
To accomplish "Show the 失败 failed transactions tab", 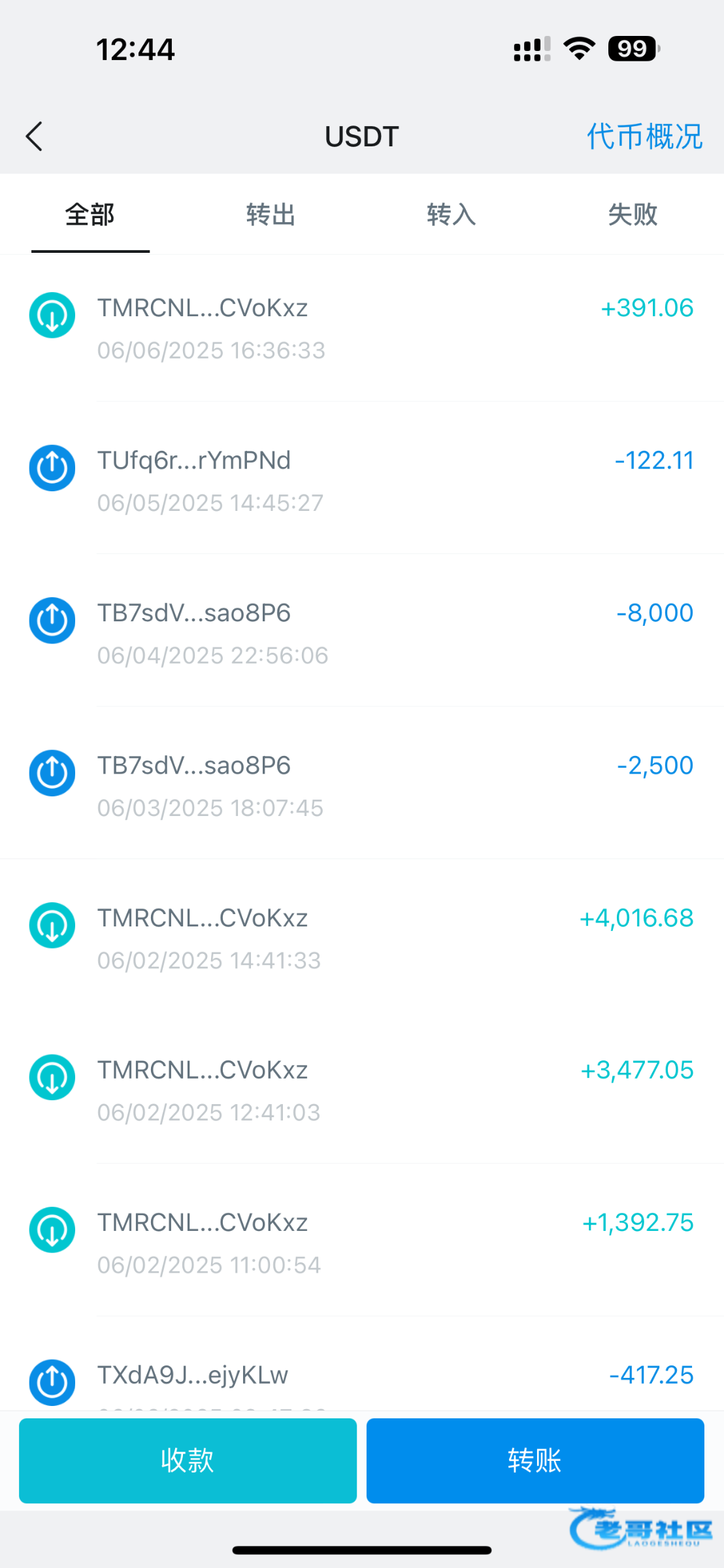I will [x=633, y=215].
